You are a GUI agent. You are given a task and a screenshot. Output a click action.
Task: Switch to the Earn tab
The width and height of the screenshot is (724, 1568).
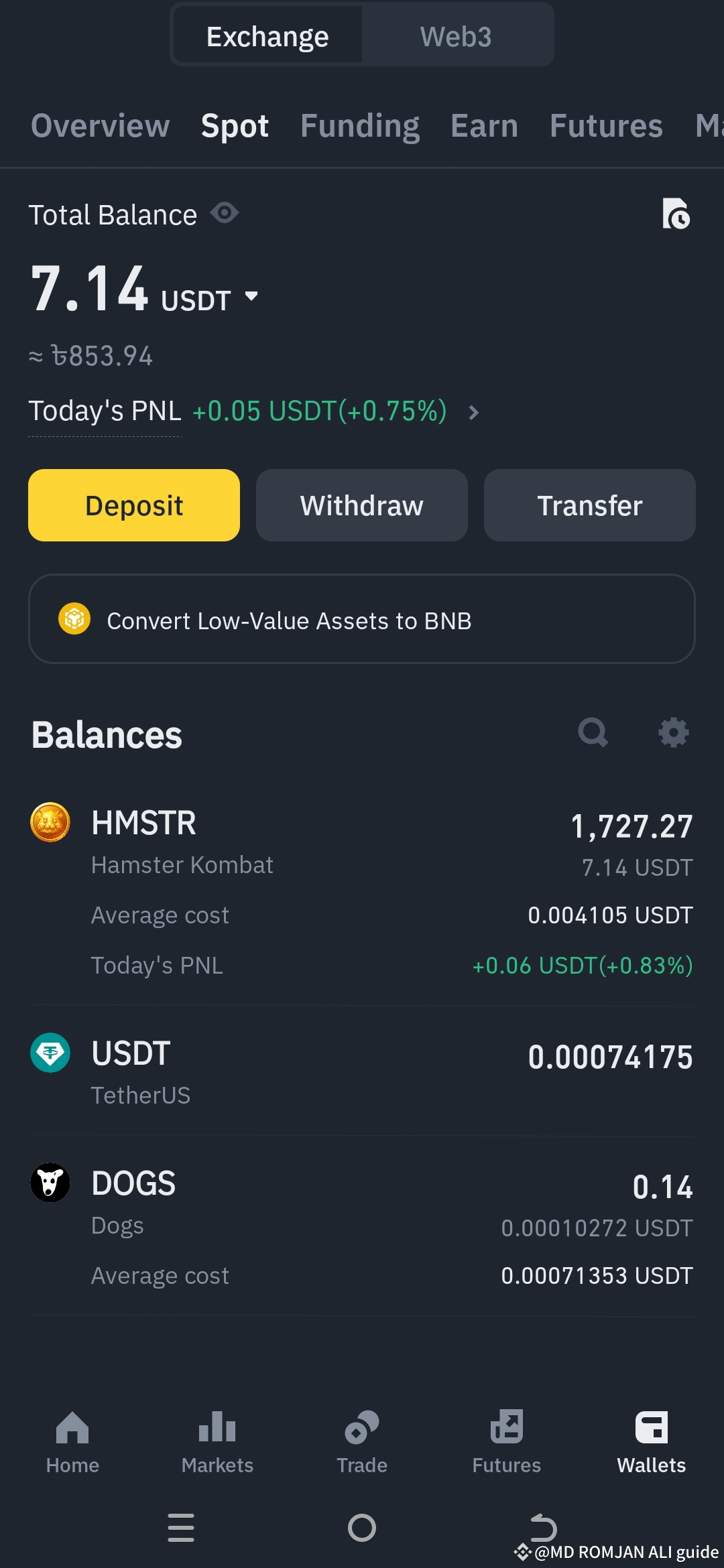click(484, 126)
